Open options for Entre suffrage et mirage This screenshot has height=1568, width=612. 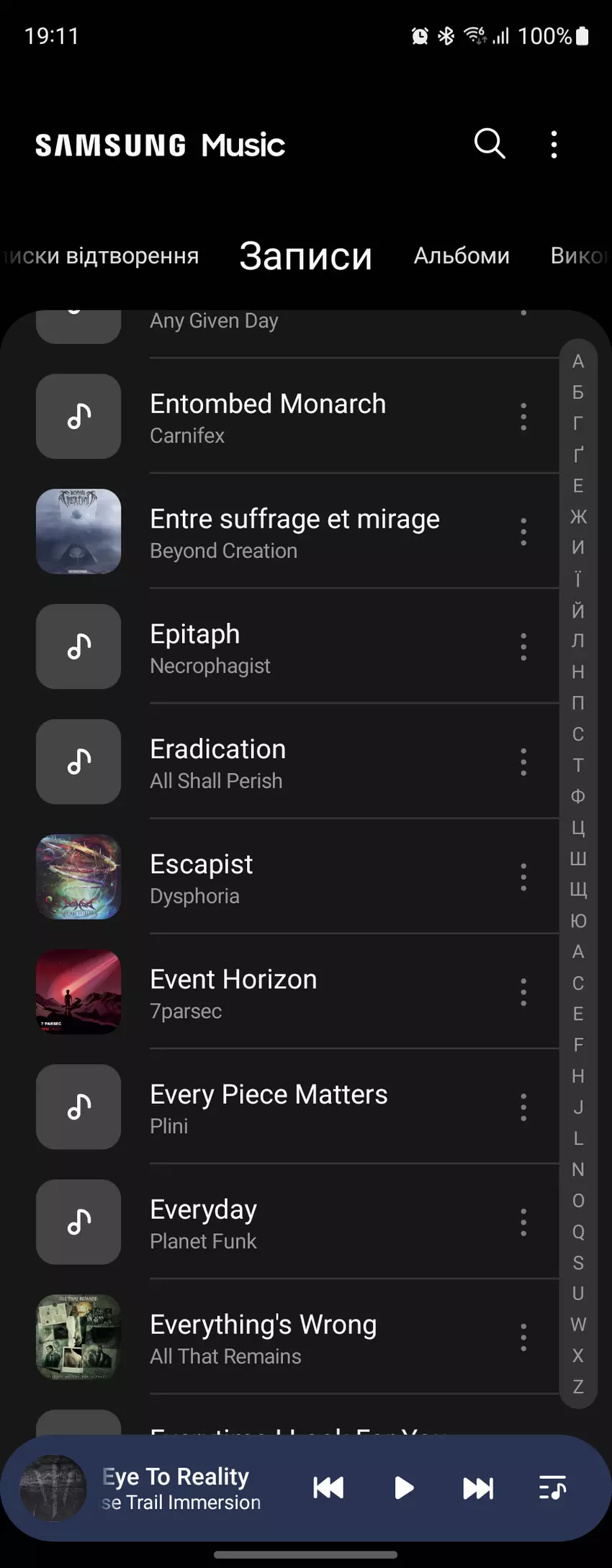point(523,532)
